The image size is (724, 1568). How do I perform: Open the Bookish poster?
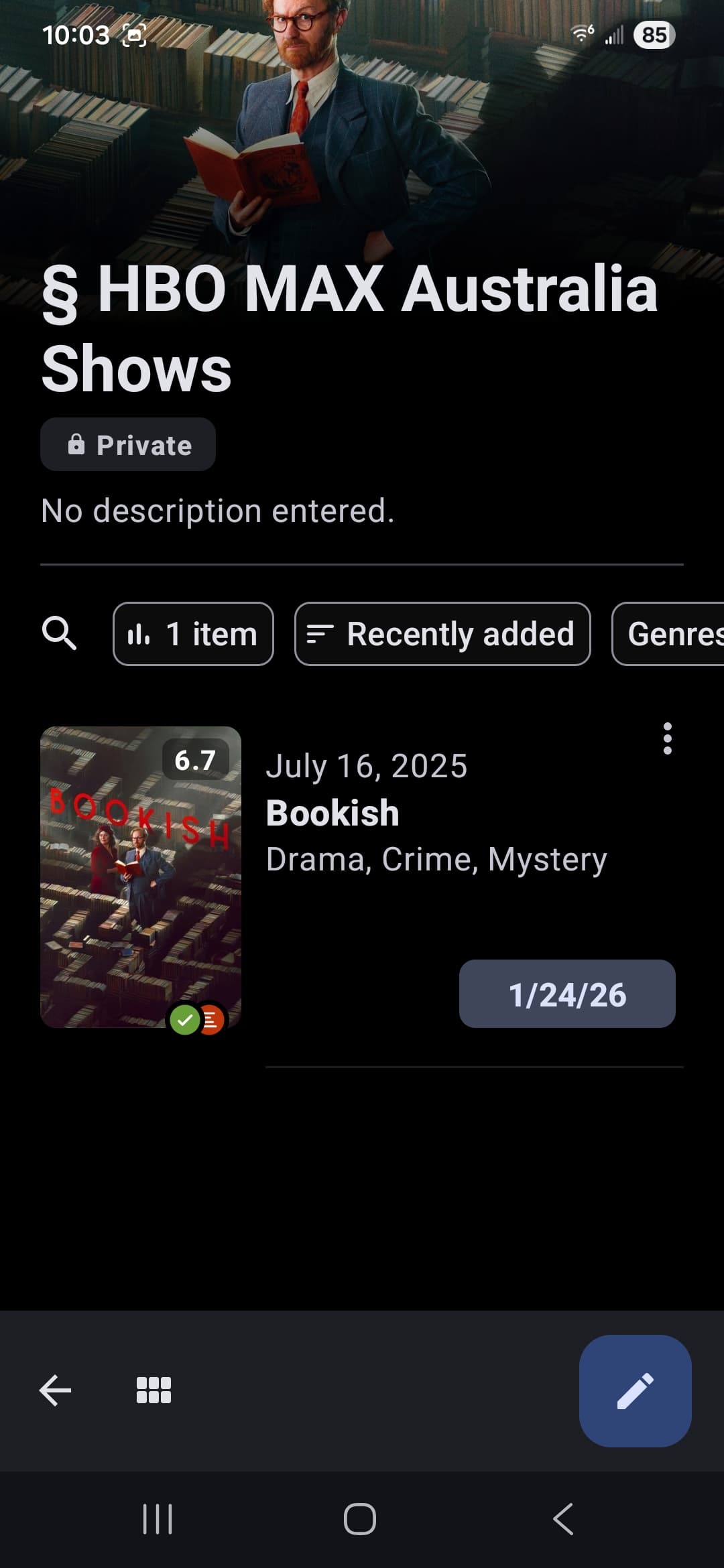(x=141, y=876)
